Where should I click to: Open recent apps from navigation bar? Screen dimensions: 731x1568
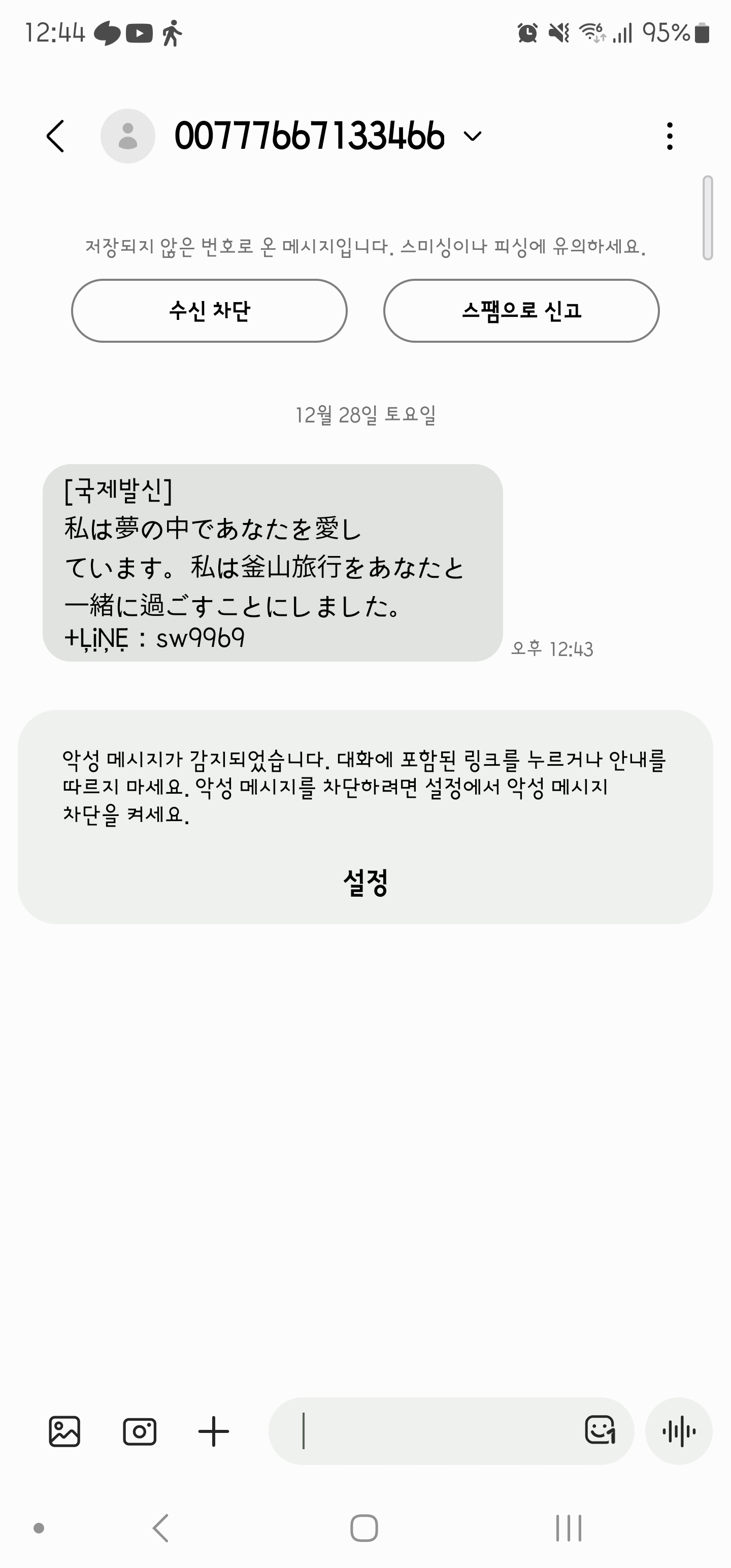point(569,1528)
